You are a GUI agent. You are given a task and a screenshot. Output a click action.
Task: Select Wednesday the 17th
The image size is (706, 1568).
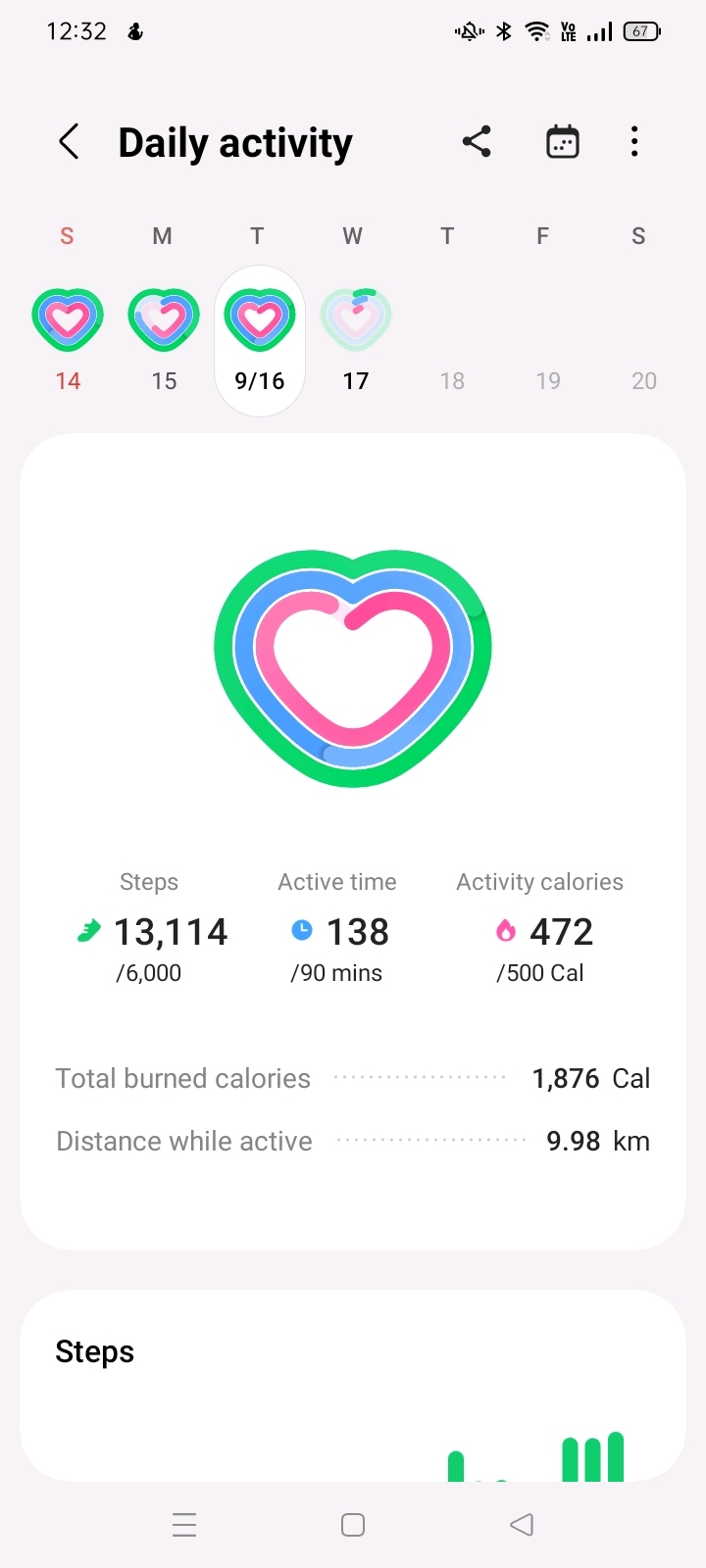356,340
